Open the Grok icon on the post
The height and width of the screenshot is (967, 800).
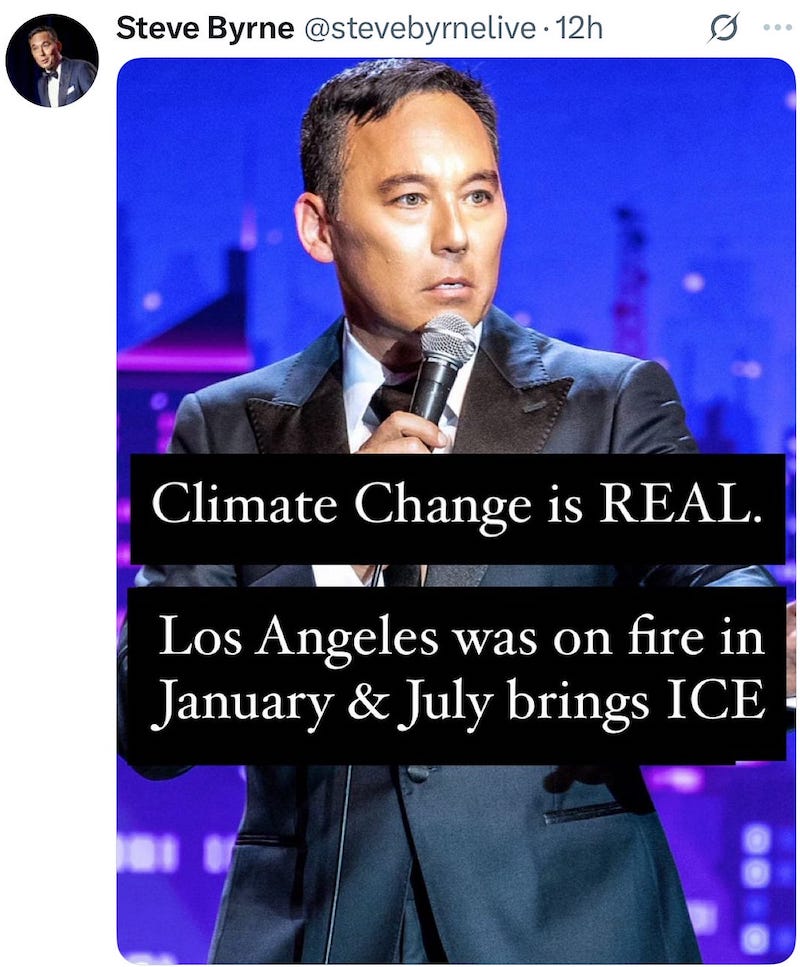tap(722, 30)
